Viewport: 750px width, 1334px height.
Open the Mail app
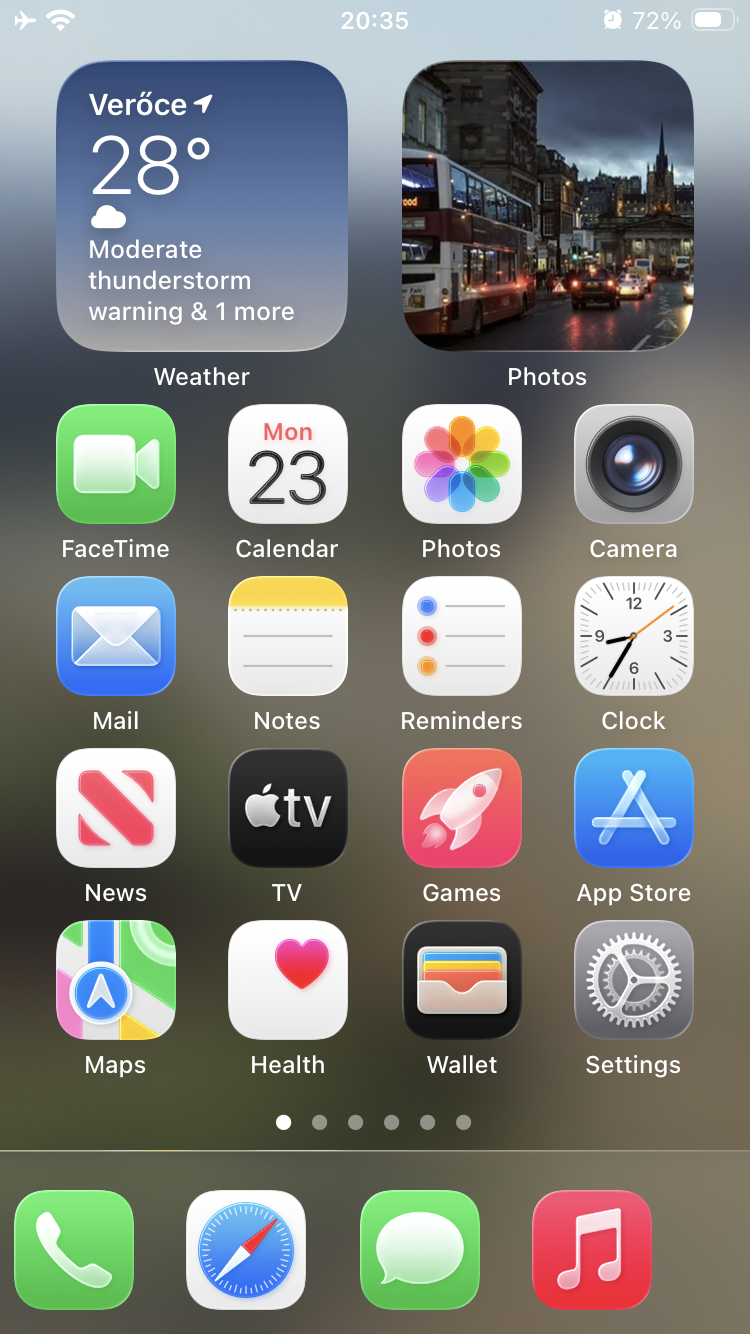pyautogui.click(x=116, y=636)
